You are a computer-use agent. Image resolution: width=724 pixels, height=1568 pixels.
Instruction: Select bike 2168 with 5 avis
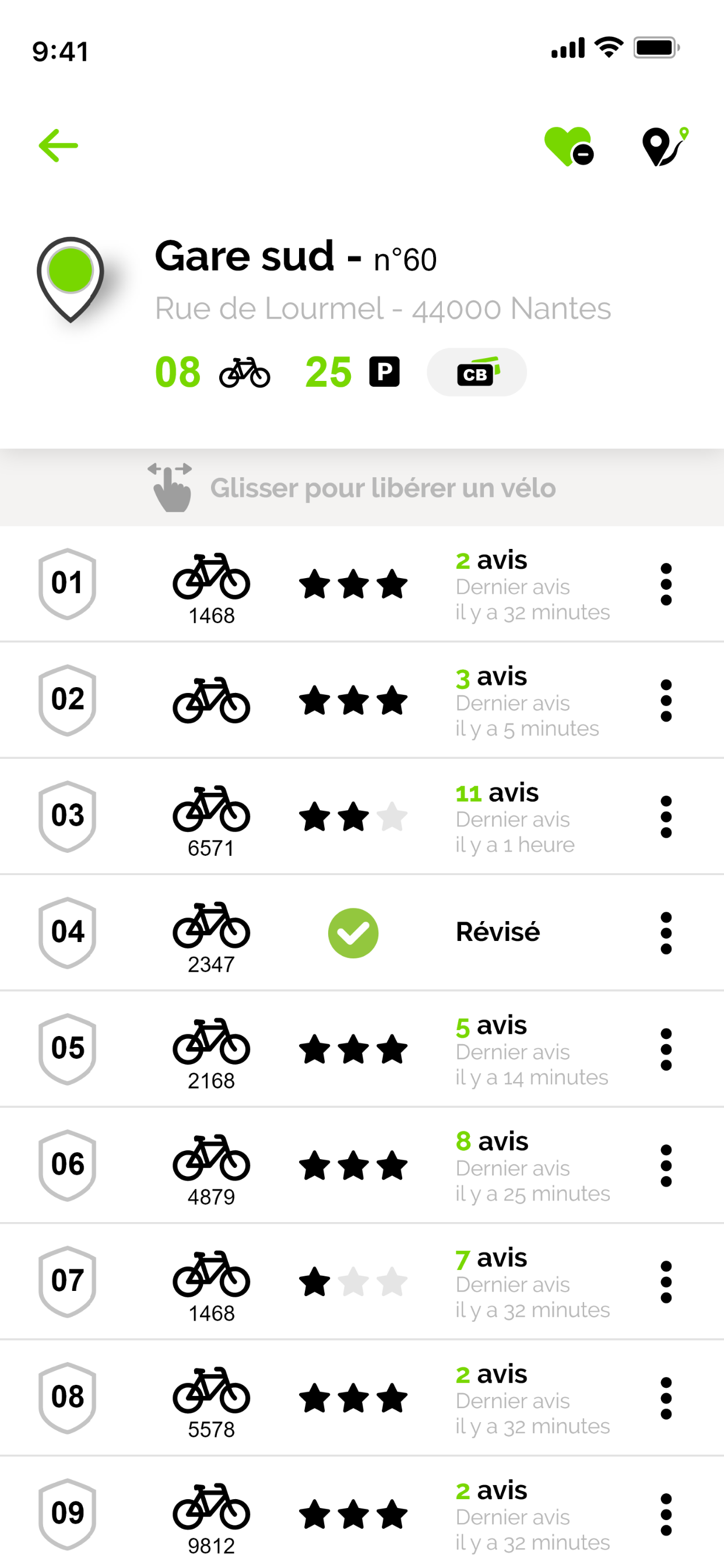click(x=362, y=1049)
